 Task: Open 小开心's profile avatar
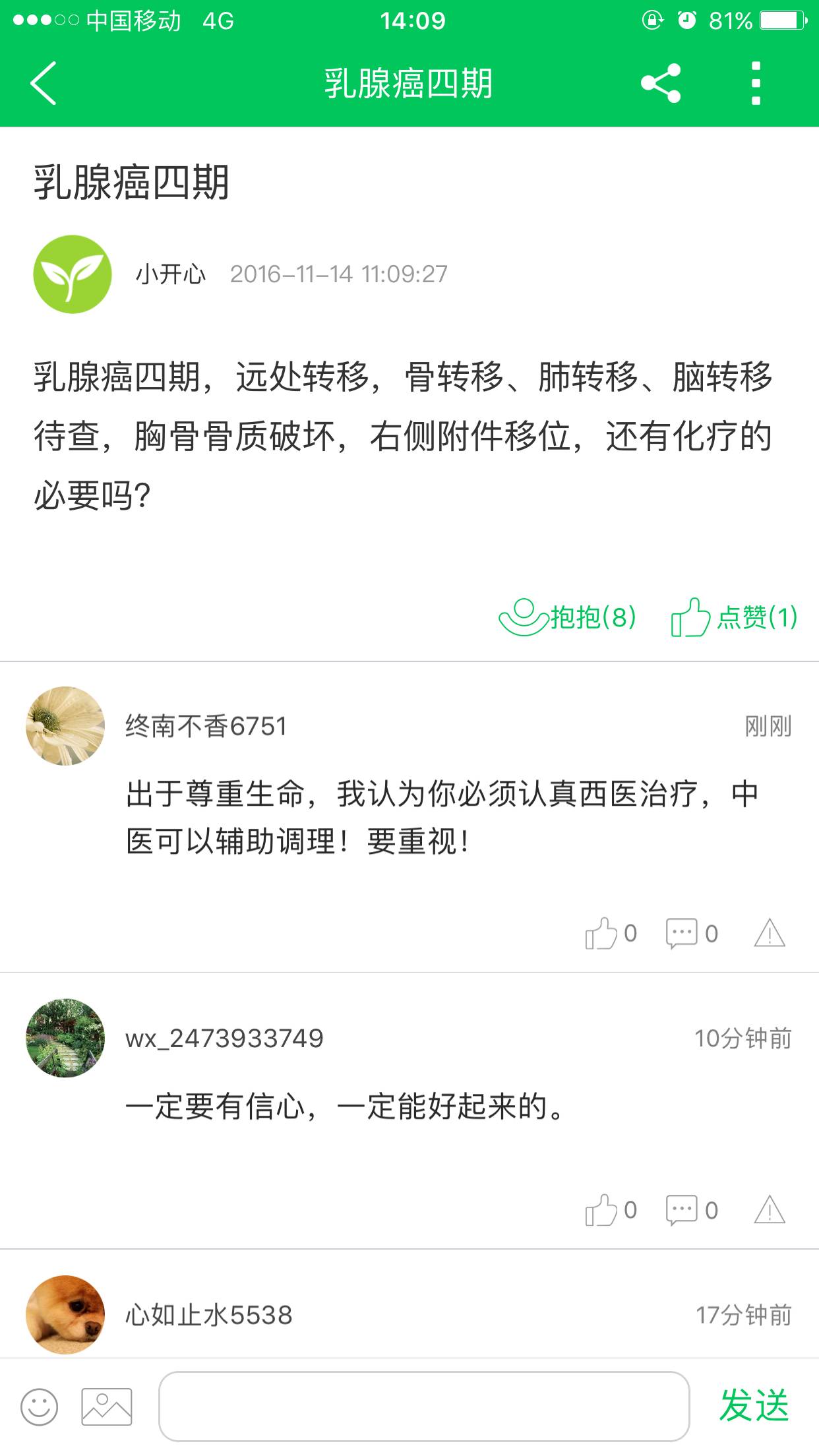(x=73, y=274)
